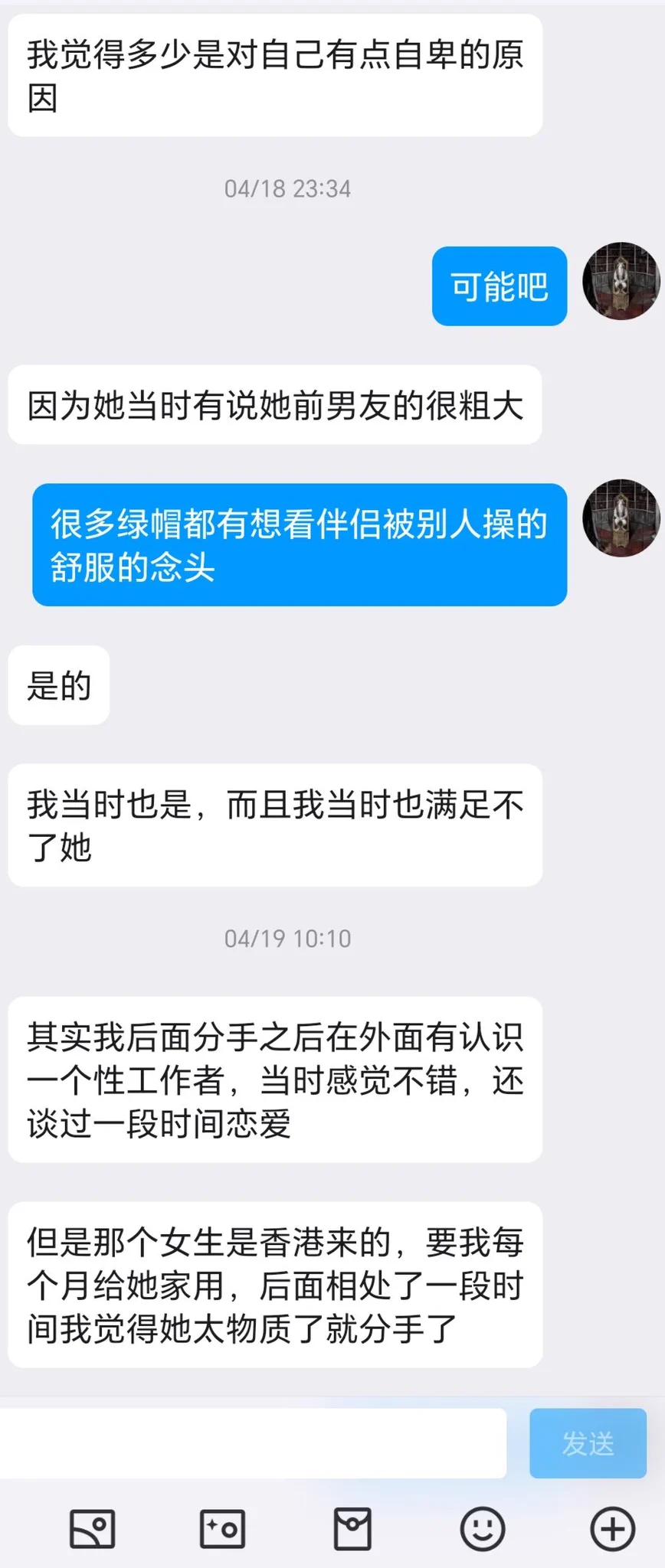Open the emoji smiley picker

coord(482,1529)
